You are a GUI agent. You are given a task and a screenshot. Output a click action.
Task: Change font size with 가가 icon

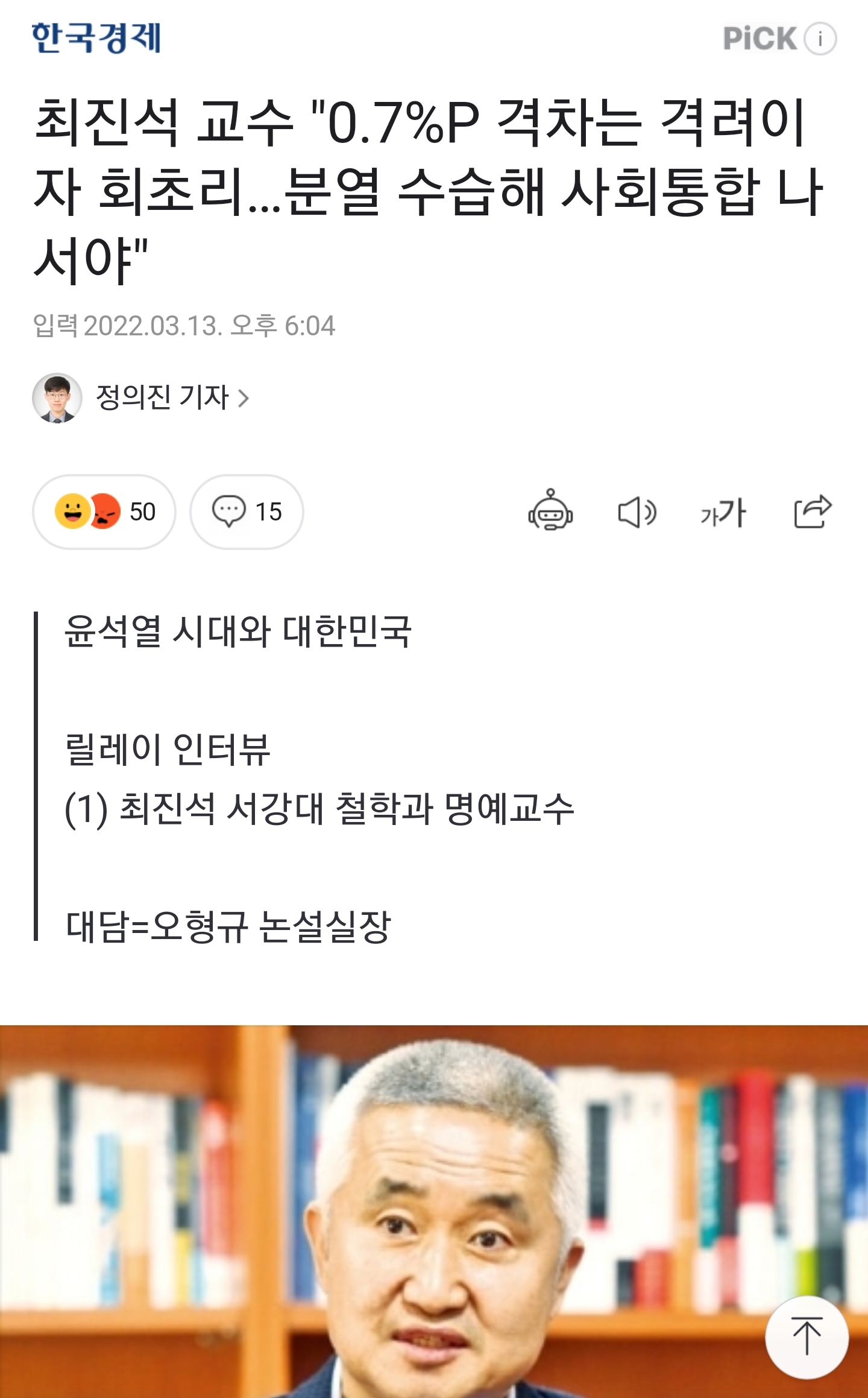(723, 513)
